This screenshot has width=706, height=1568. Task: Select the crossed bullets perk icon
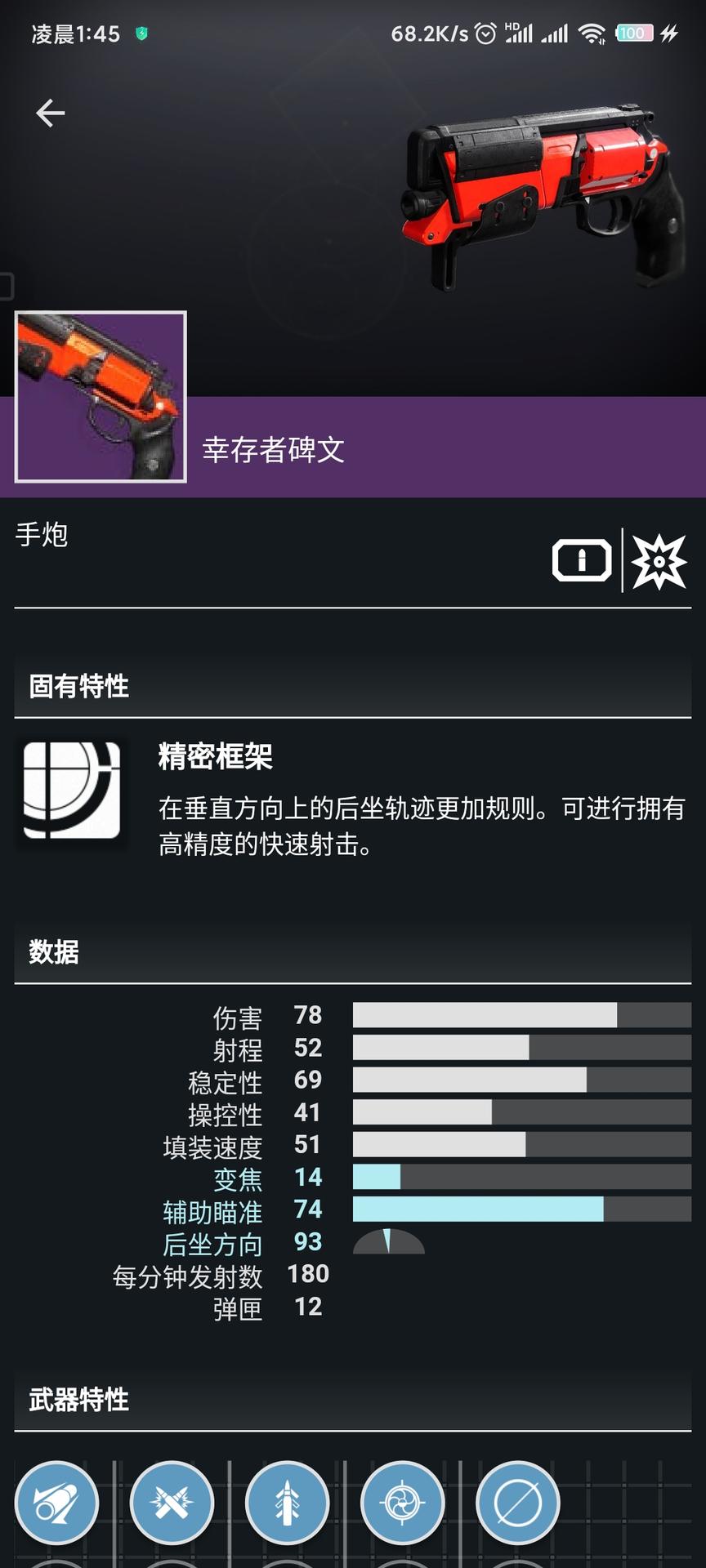point(172,1503)
